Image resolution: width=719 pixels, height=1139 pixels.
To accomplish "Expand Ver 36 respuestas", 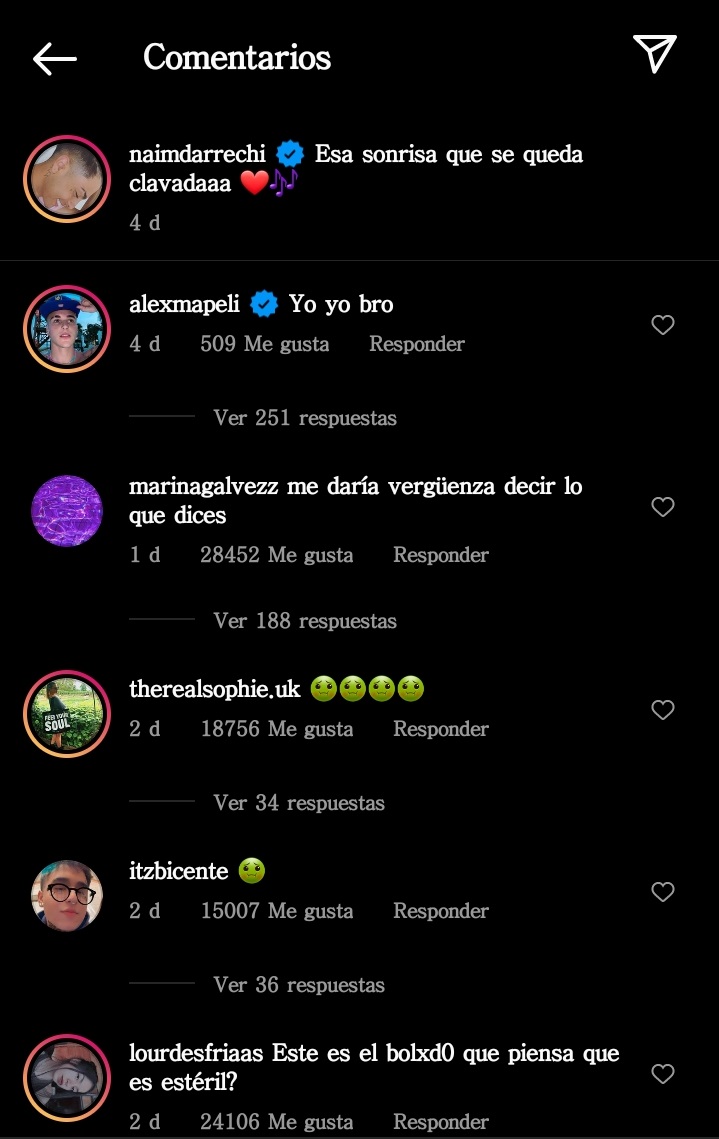I will pyautogui.click(x=299, y=985).
